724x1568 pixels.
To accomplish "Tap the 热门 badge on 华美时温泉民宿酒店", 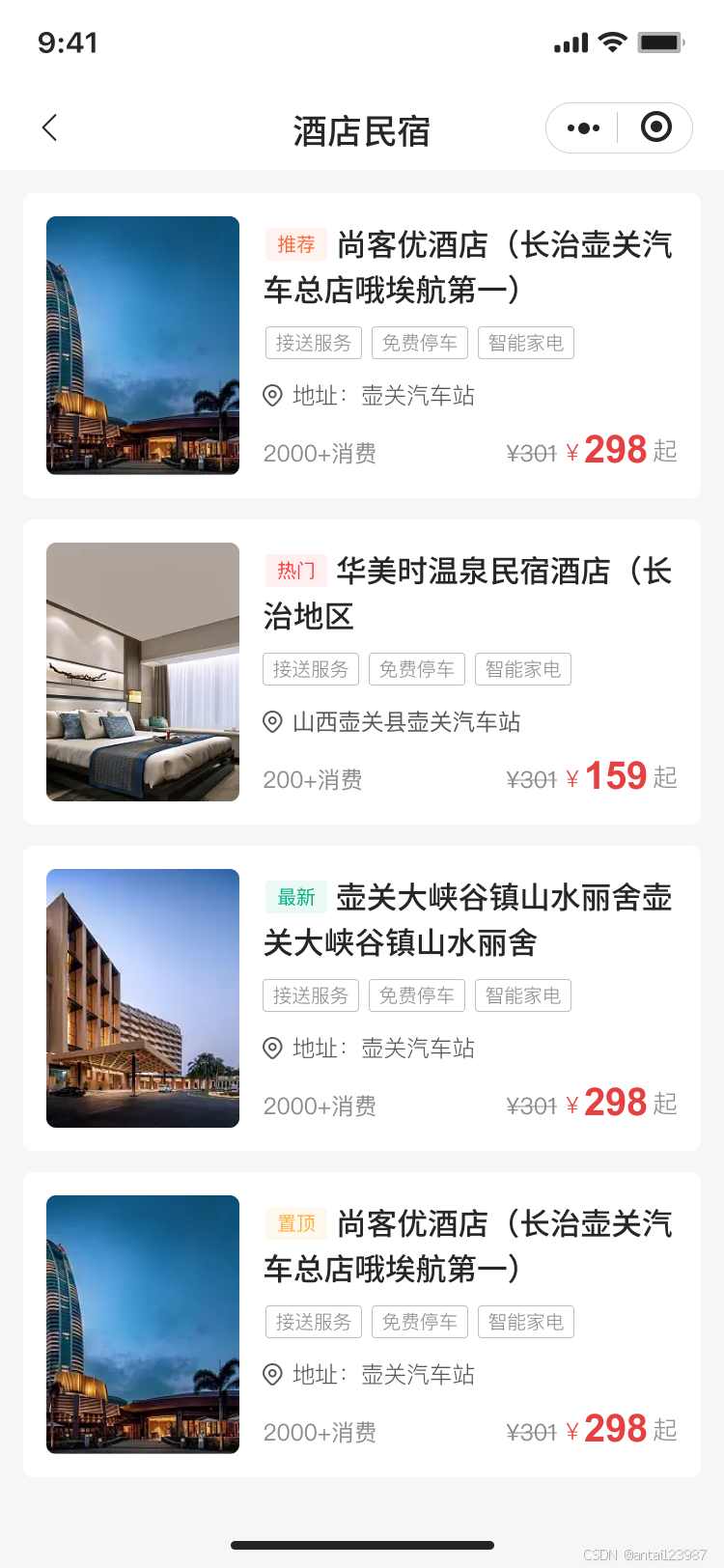I will (295, 572).
